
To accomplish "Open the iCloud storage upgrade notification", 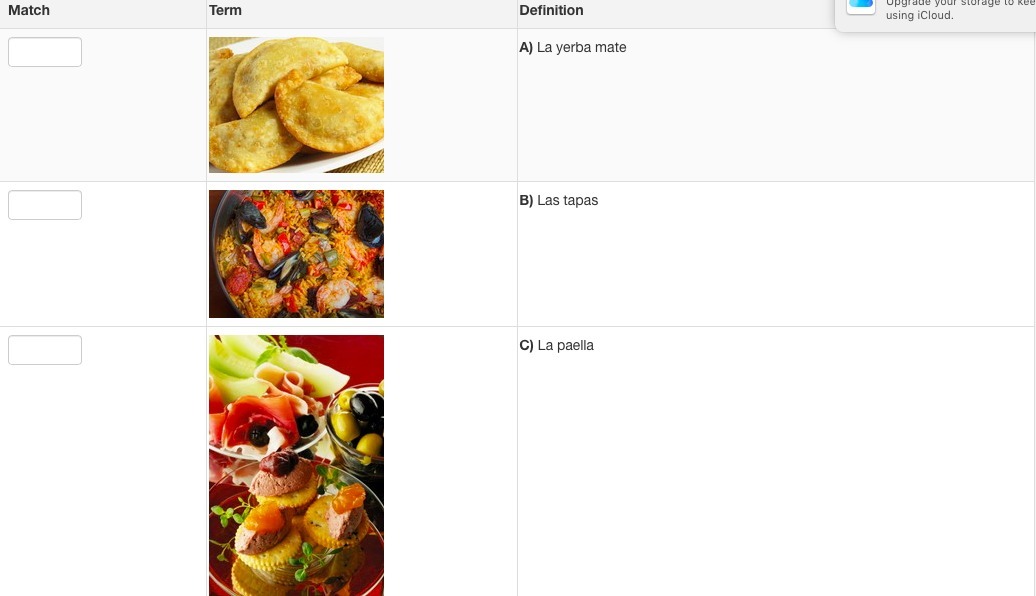I will point(935,12).
